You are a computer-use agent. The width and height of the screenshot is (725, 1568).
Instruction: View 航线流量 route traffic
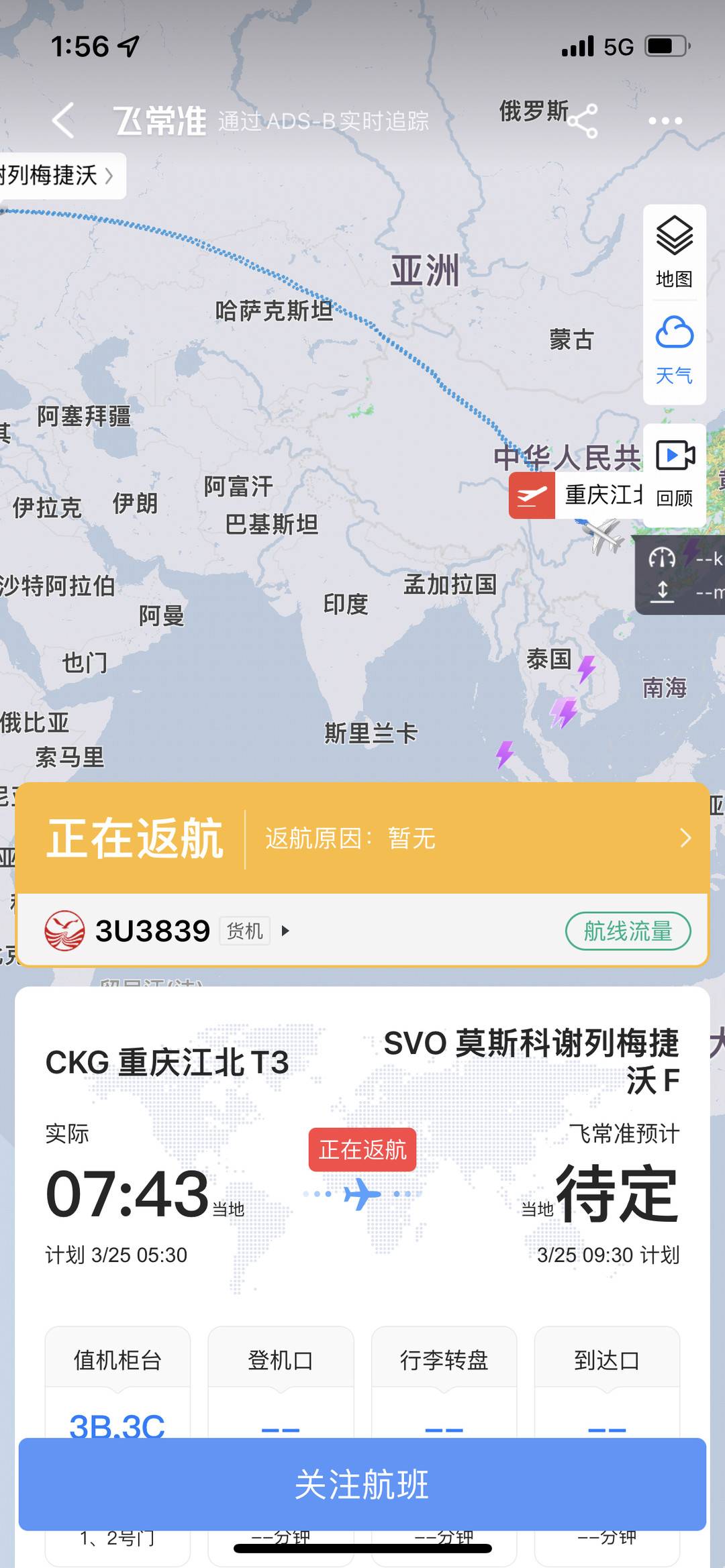(628, 931)
